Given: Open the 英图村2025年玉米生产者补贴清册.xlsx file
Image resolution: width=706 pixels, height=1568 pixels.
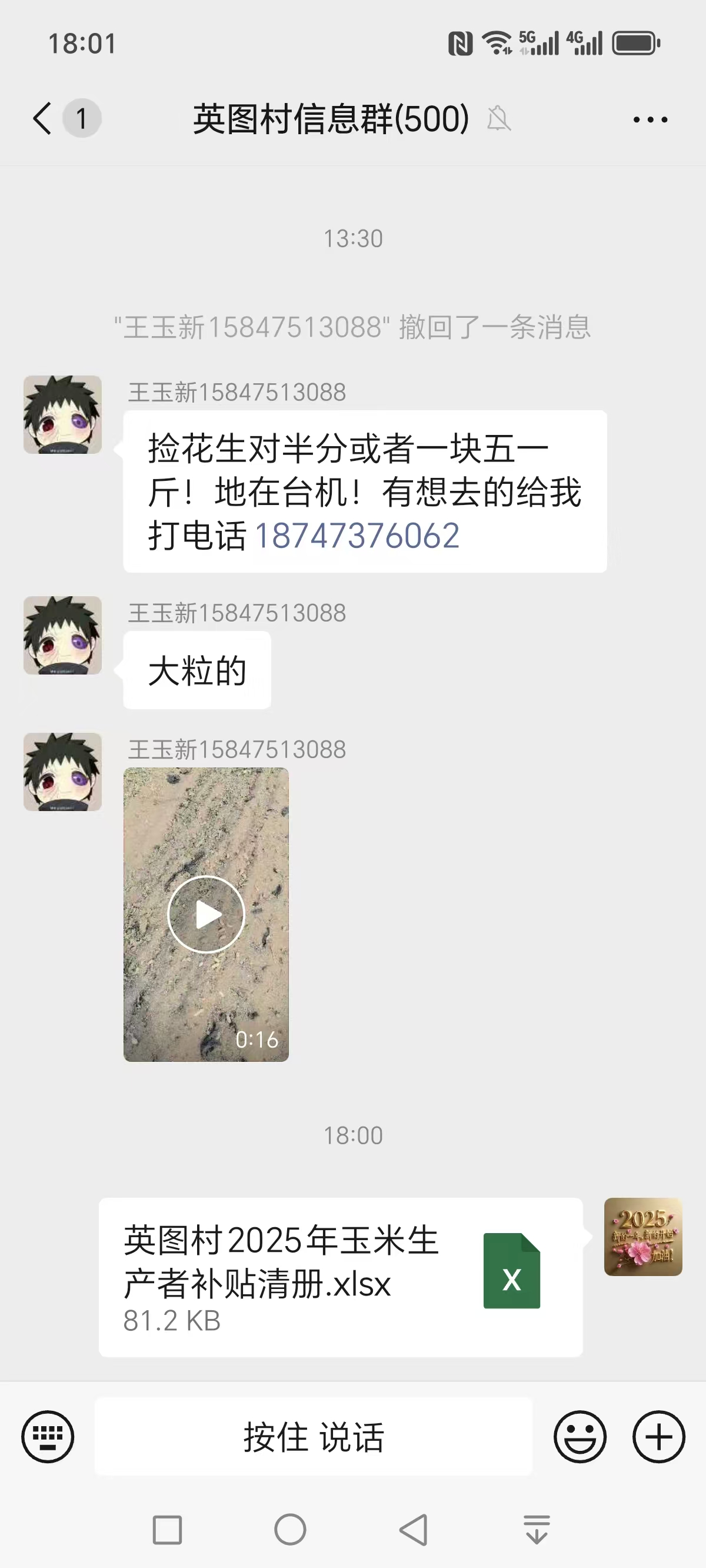Looking at the screenshot, I should (x=341, y=1277).
